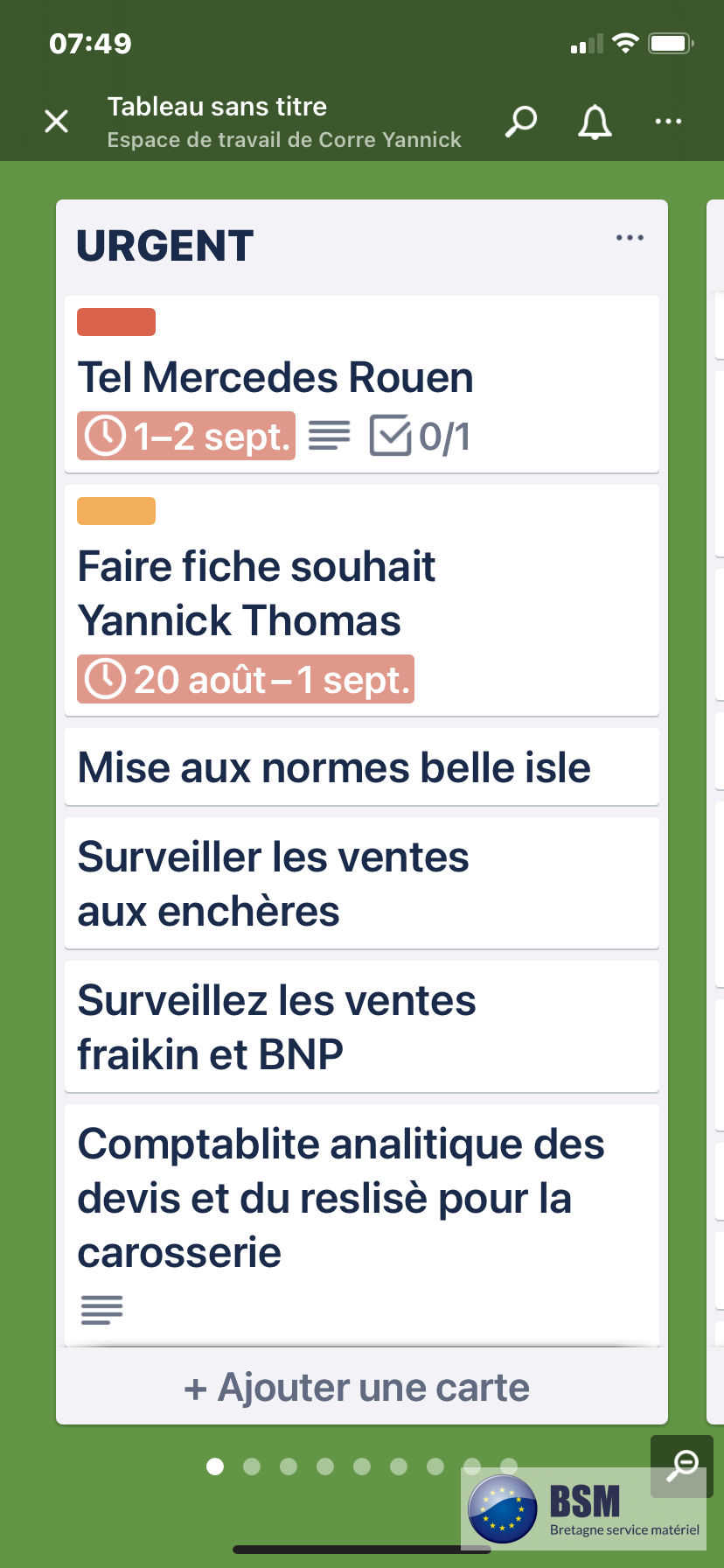Open the Mise aux normes belle isle card

(x=362, y=766)
